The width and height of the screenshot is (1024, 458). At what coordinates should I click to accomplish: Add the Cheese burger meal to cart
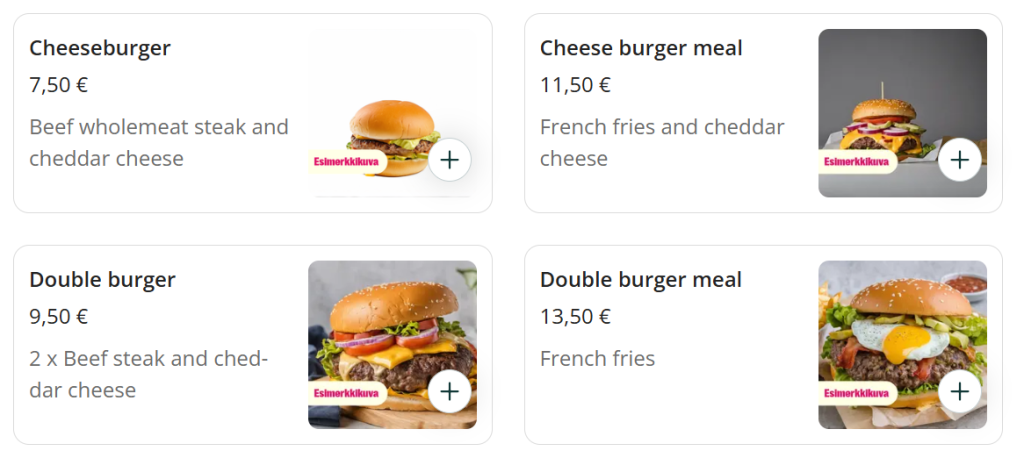click(x=960, y=159)
